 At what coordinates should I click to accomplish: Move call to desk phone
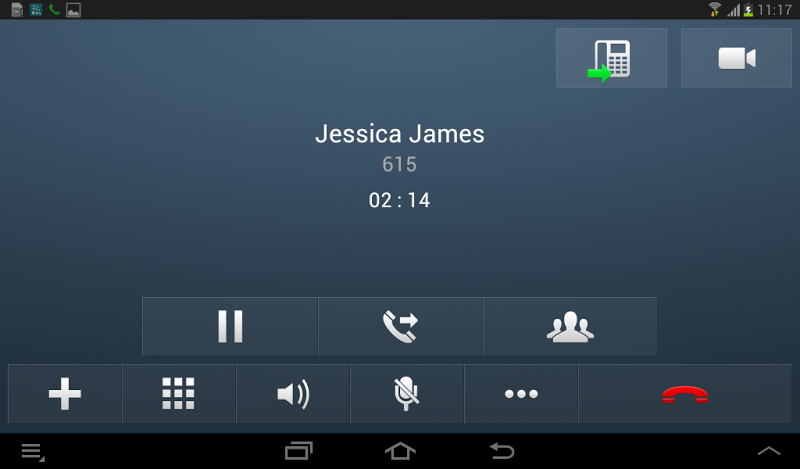611,58
